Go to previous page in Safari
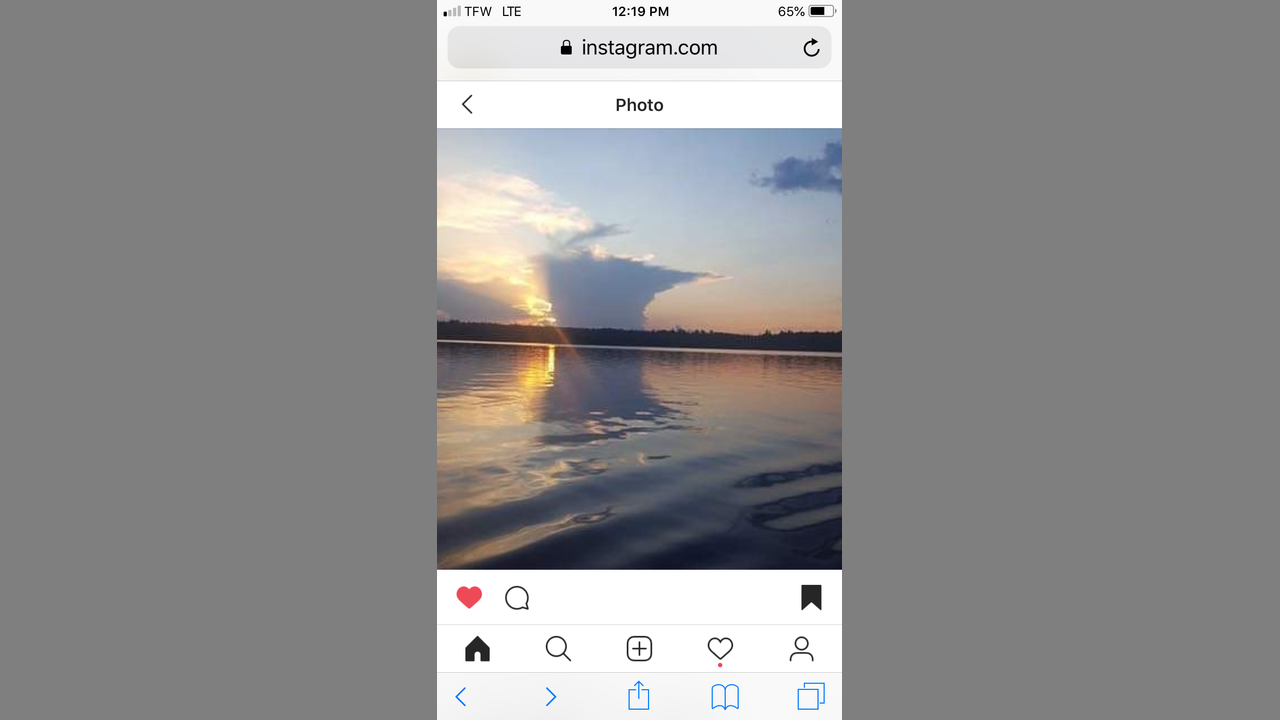 [x=461, y=697]
